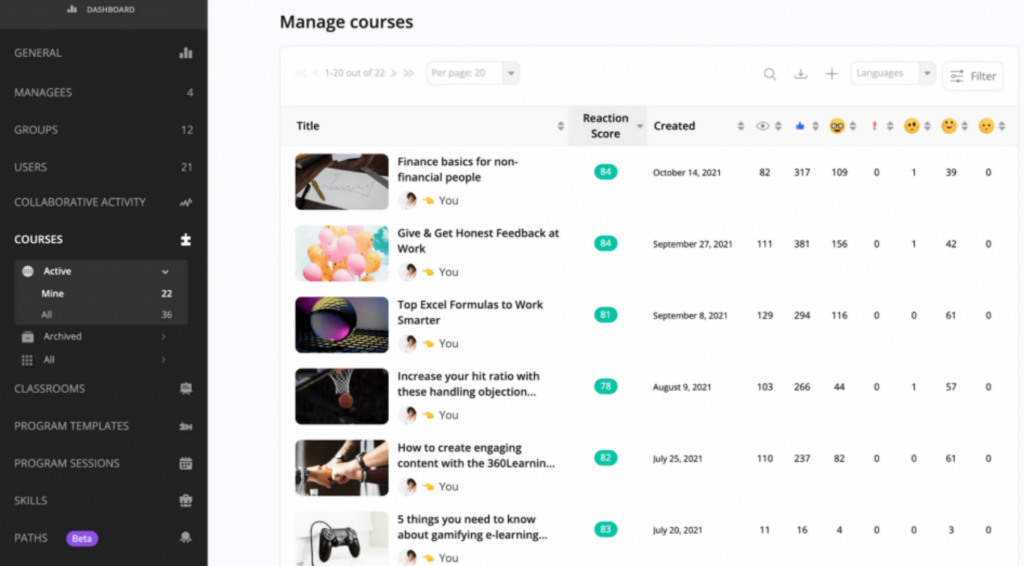Open the Groups section
The image size is (1024, 566).
(x=36, y=130)
